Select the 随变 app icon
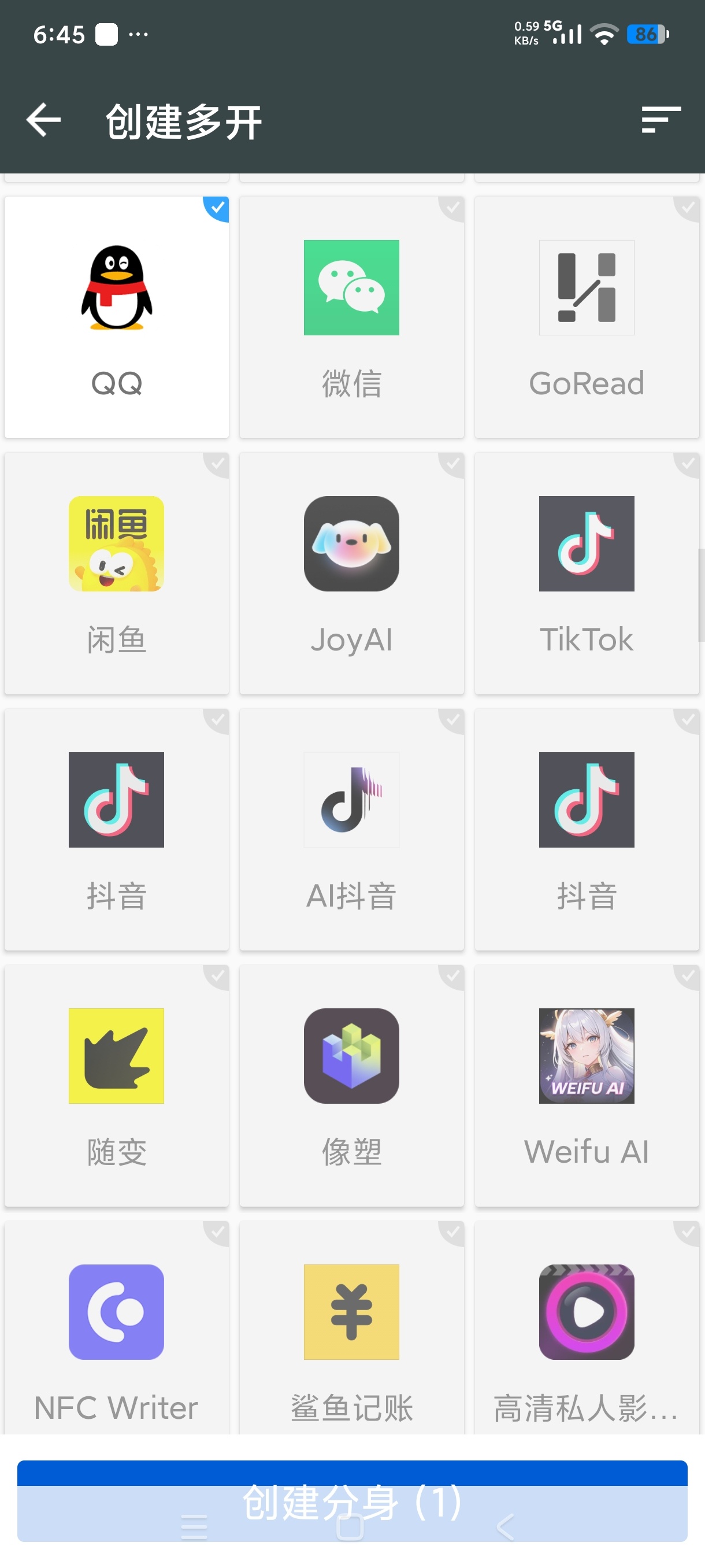Viewport: 705px width, 1568px height. coord(116,1055)
